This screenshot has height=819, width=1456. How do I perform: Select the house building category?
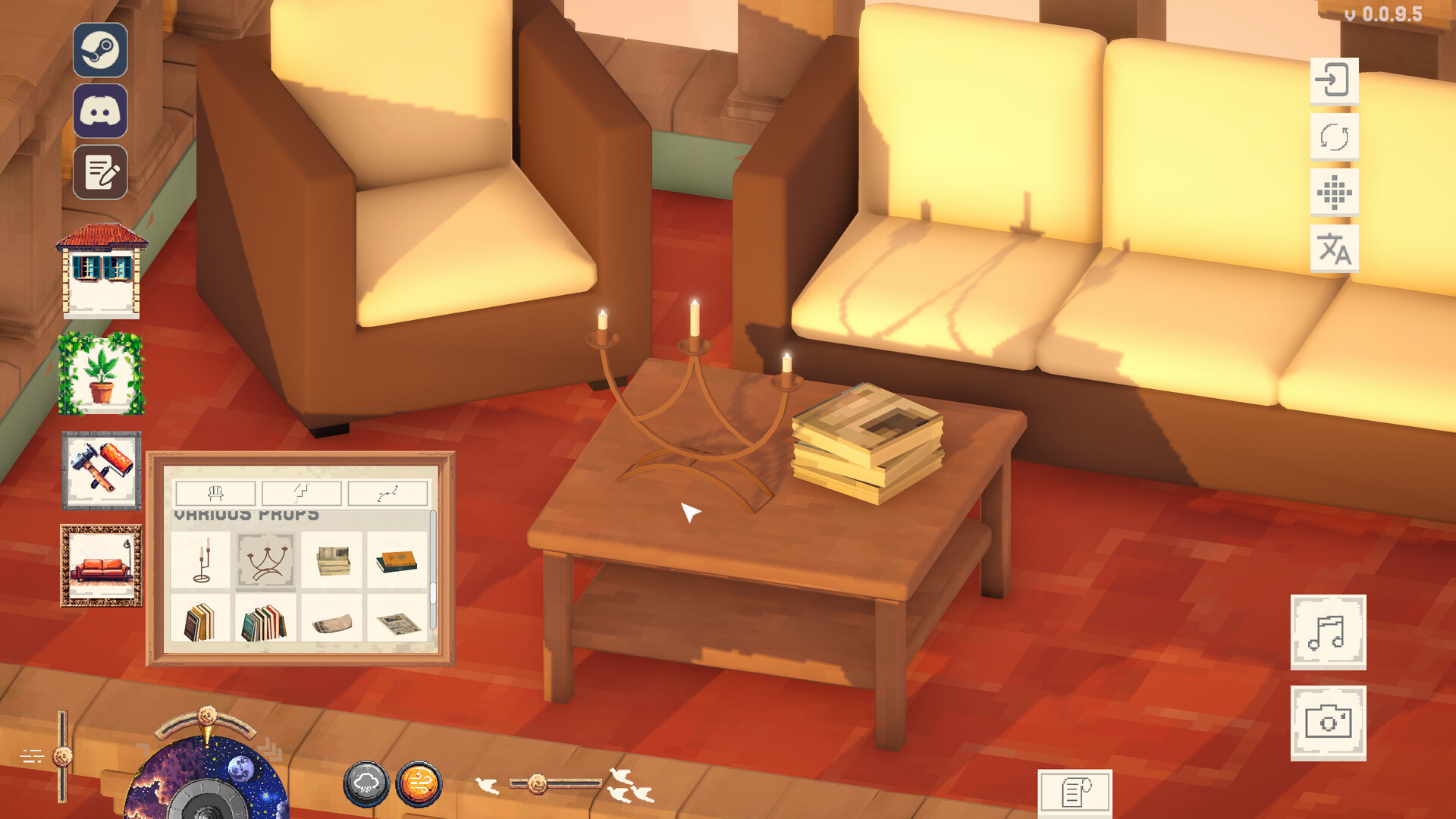[x=101, y=271]
